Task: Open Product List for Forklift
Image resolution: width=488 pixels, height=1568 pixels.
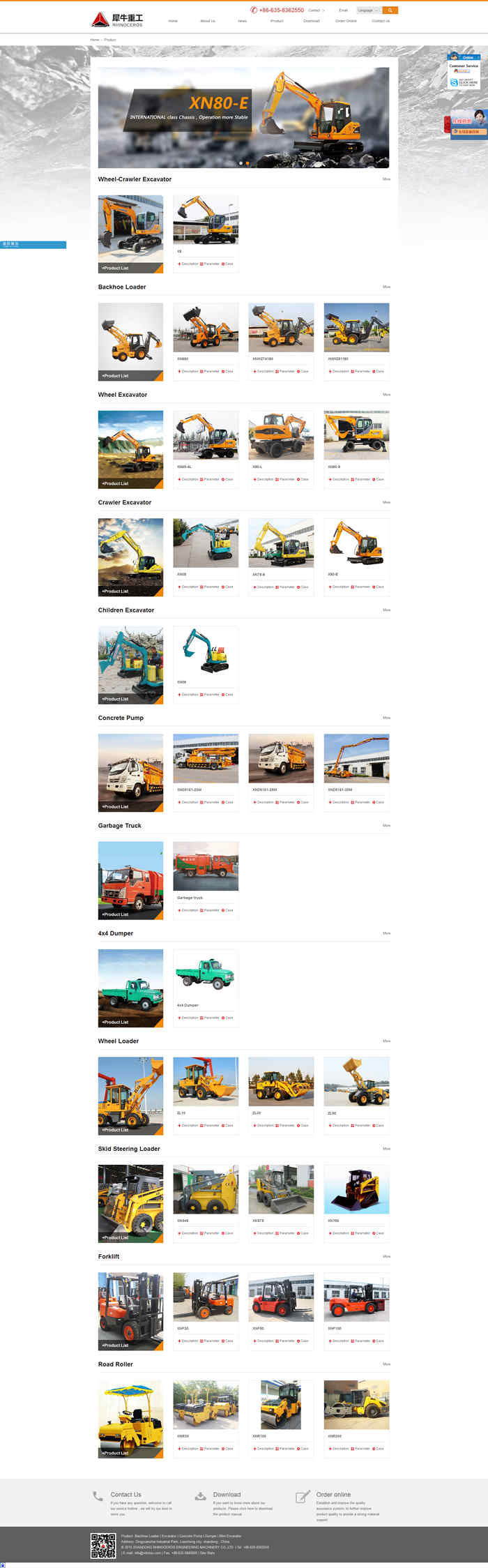Action: pyautogui.click(x=116, y=1345)
